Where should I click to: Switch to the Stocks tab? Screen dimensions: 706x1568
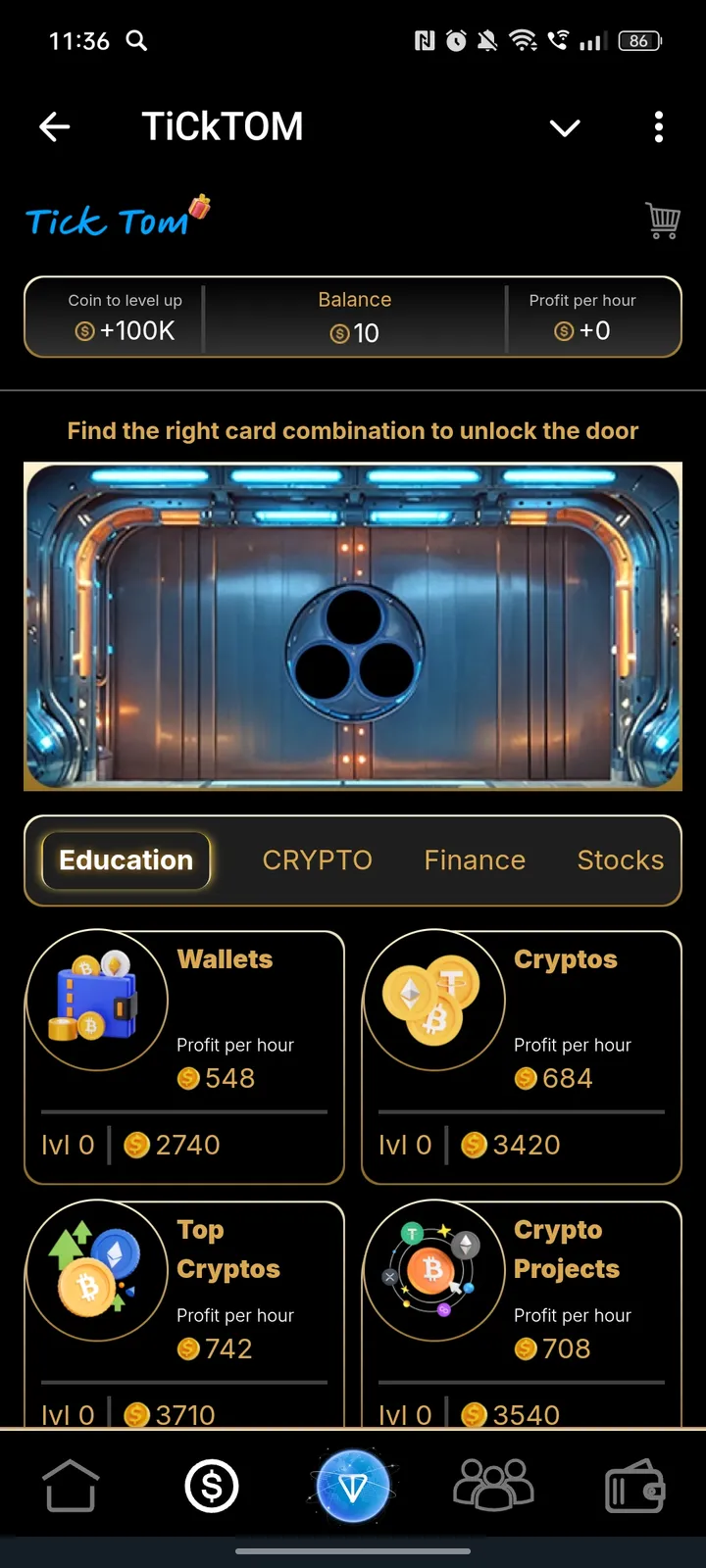click(x=620, y=860)
